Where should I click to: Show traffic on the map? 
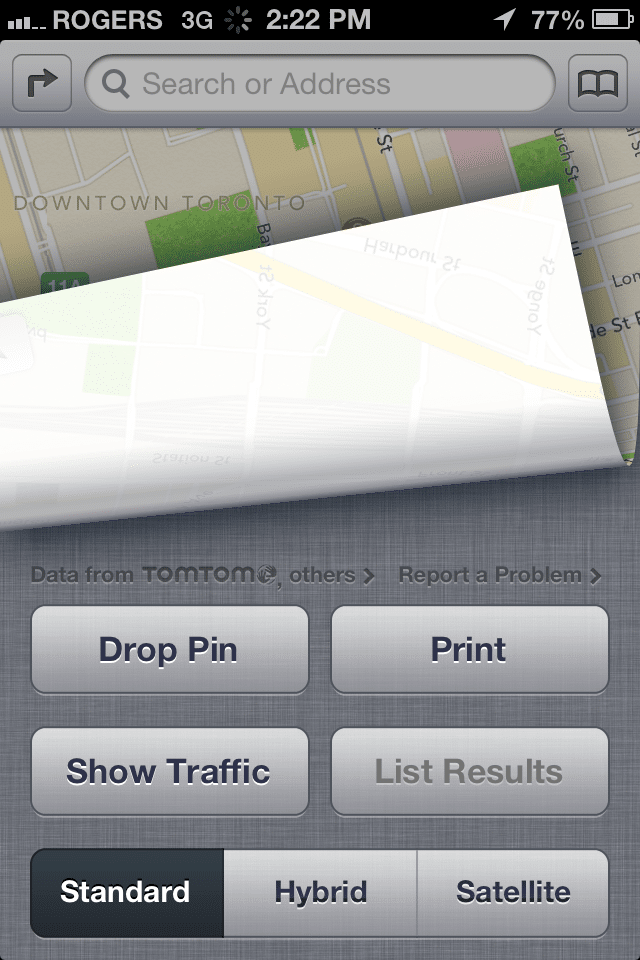pos(169,771)
